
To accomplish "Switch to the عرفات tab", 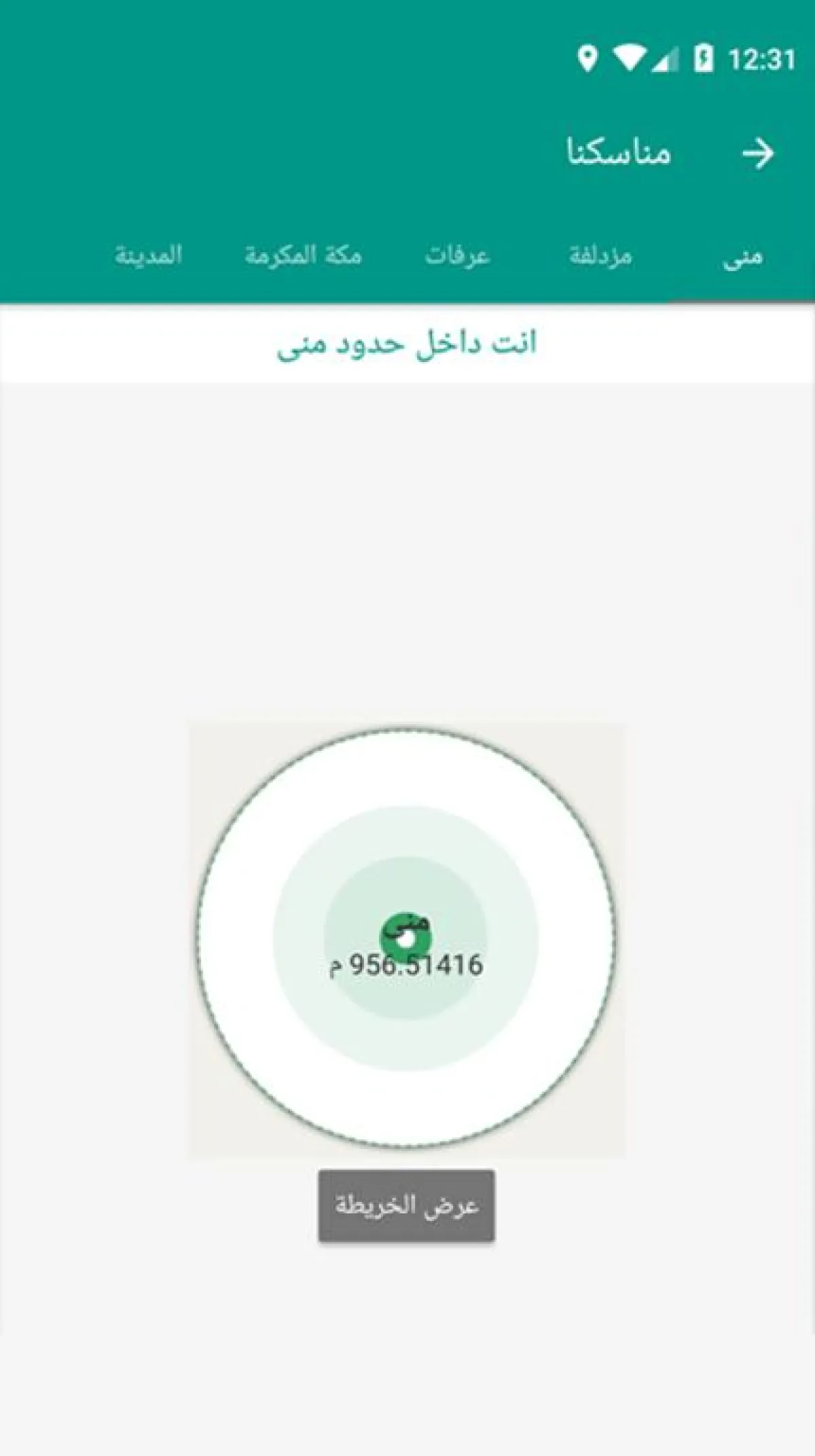I will pos(457,256).
